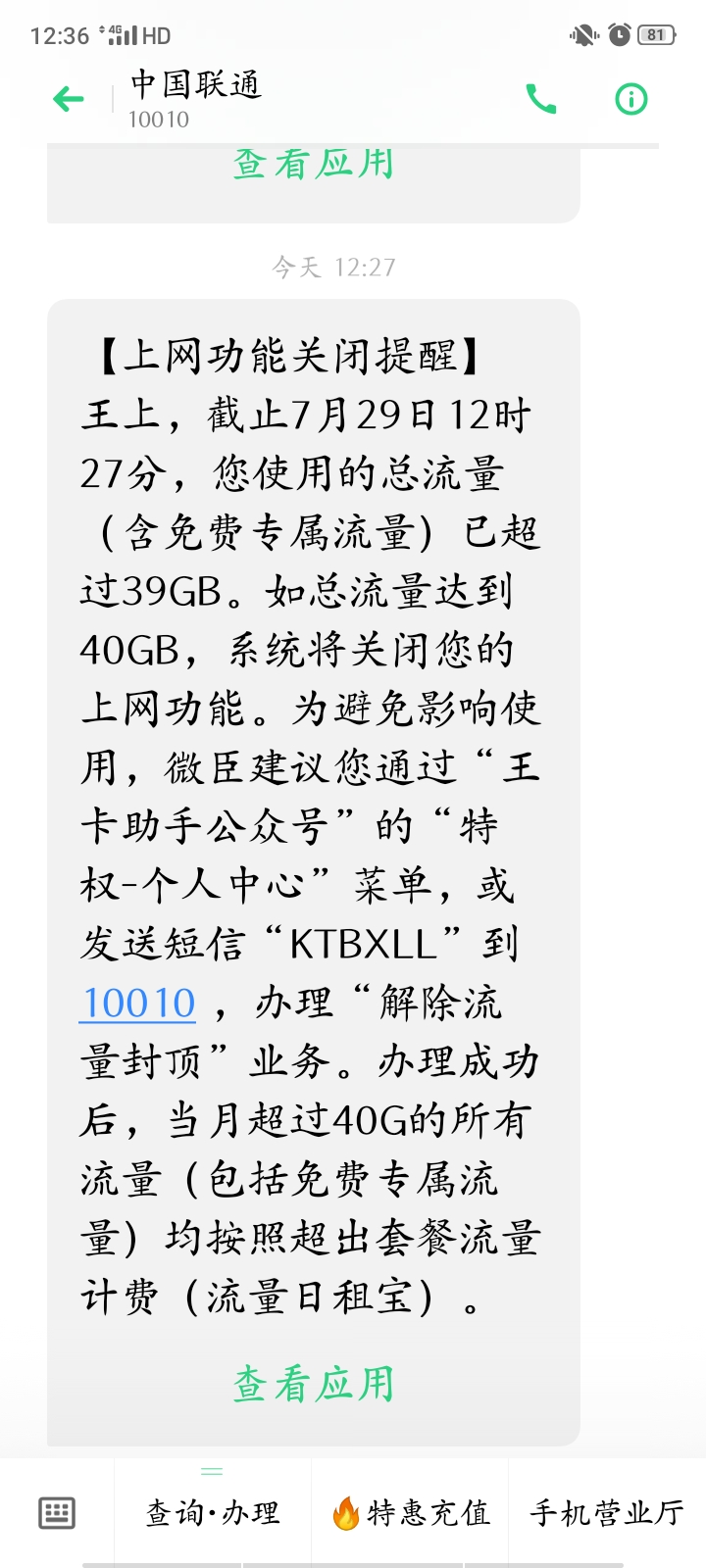Image resolution: width=706 pixels, height=1568 pixels.
Task: Open the 查询·办理 menu
Action: (213, 1513)
